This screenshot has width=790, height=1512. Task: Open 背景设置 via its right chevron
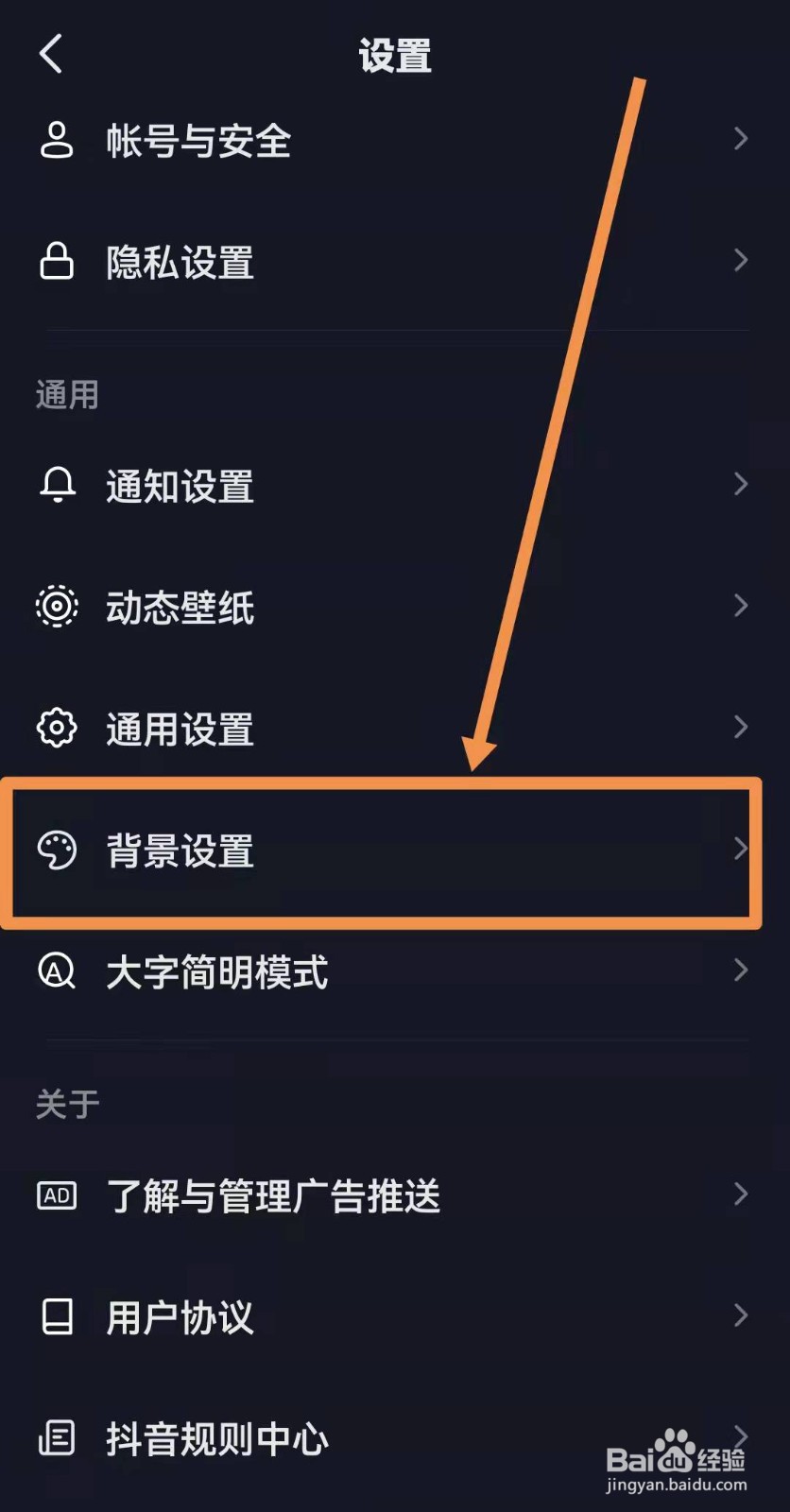(x=741, y=849)
